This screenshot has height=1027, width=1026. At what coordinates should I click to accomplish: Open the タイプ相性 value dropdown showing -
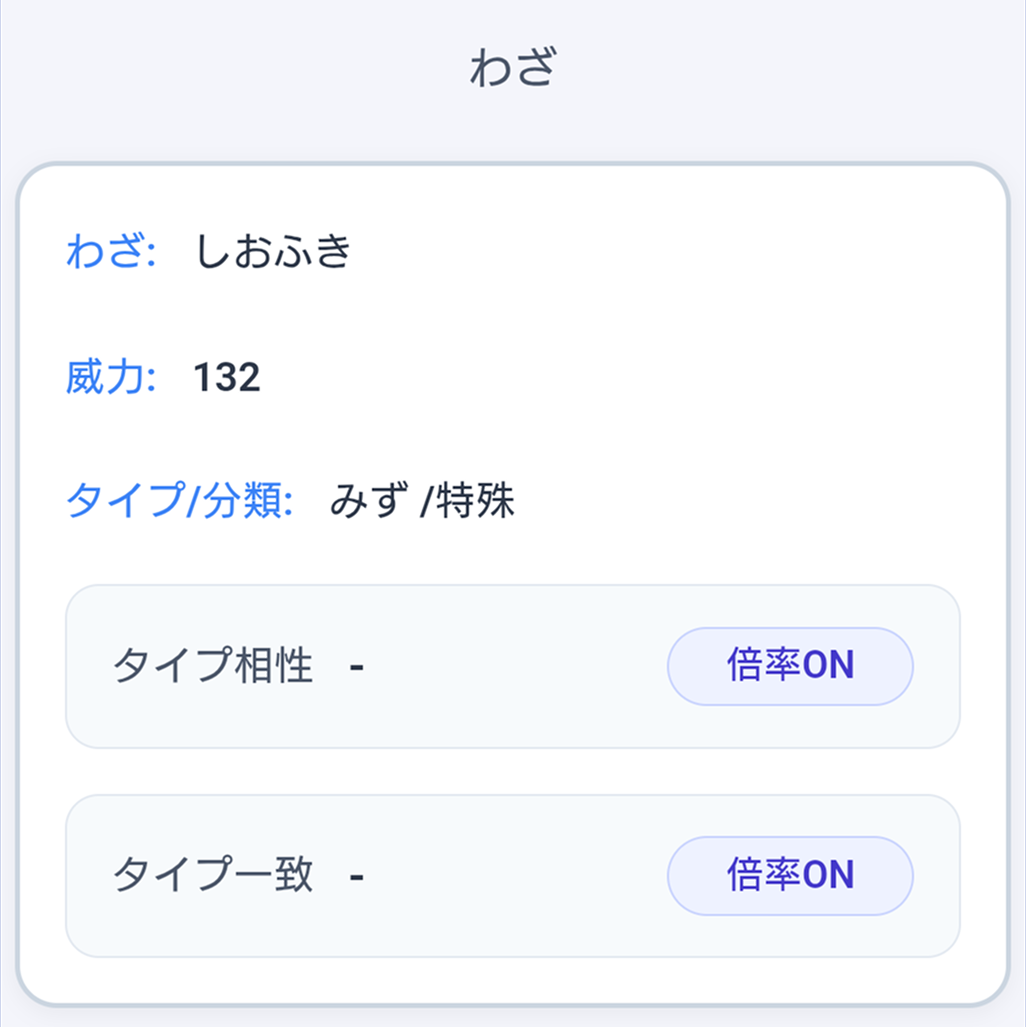click(x=356, y=666)
